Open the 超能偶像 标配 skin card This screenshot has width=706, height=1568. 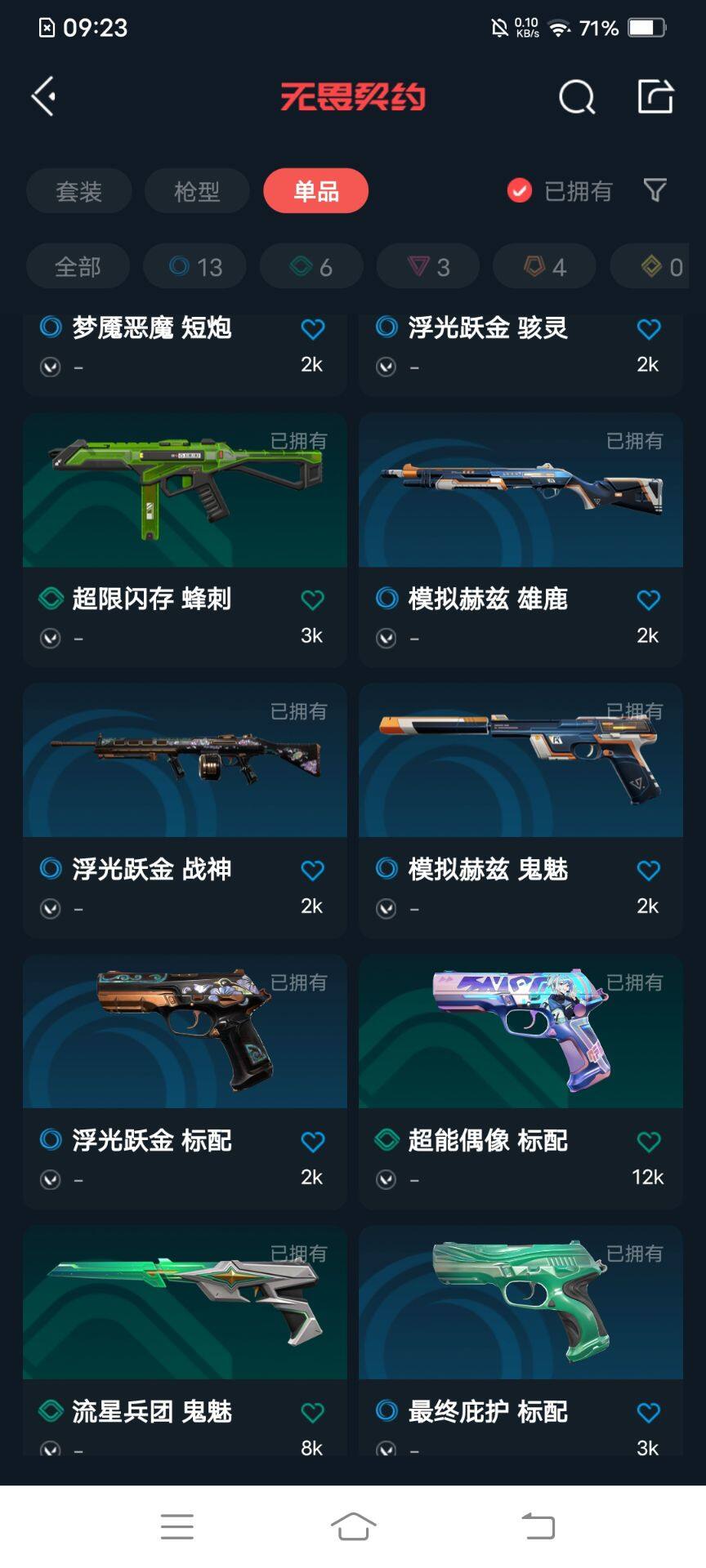(x=521, y=1031)
